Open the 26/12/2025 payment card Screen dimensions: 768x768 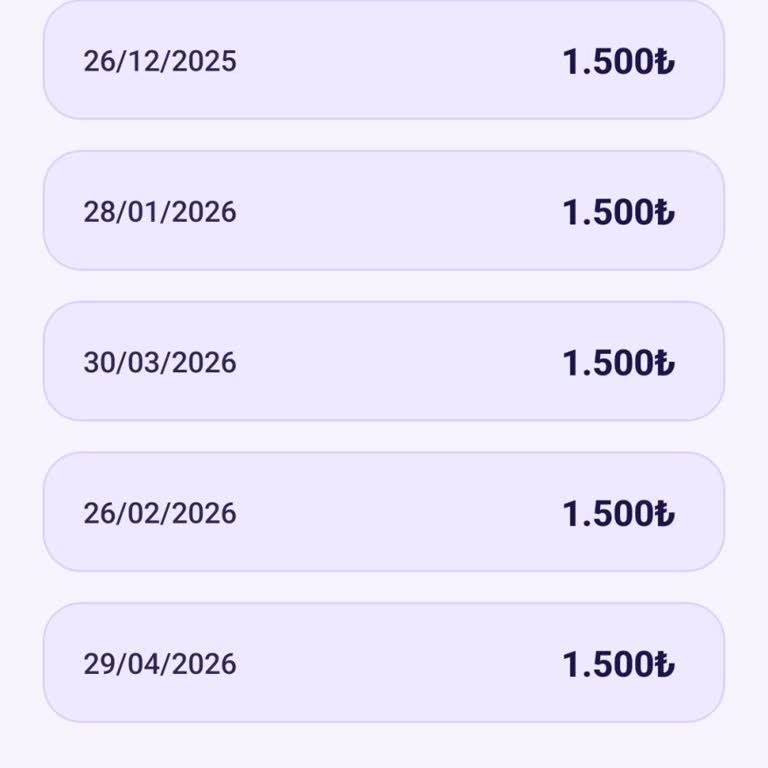coord(383,61)
